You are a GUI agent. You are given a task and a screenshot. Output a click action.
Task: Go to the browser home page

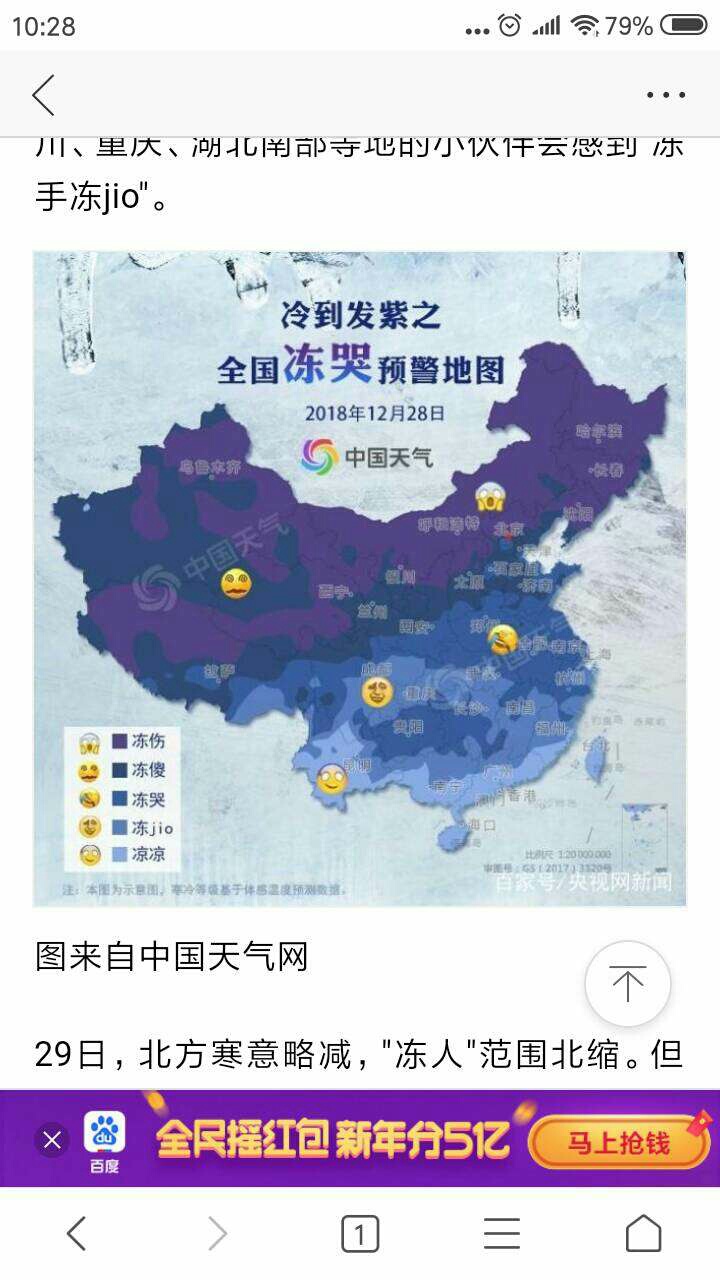coord(643,1234)
